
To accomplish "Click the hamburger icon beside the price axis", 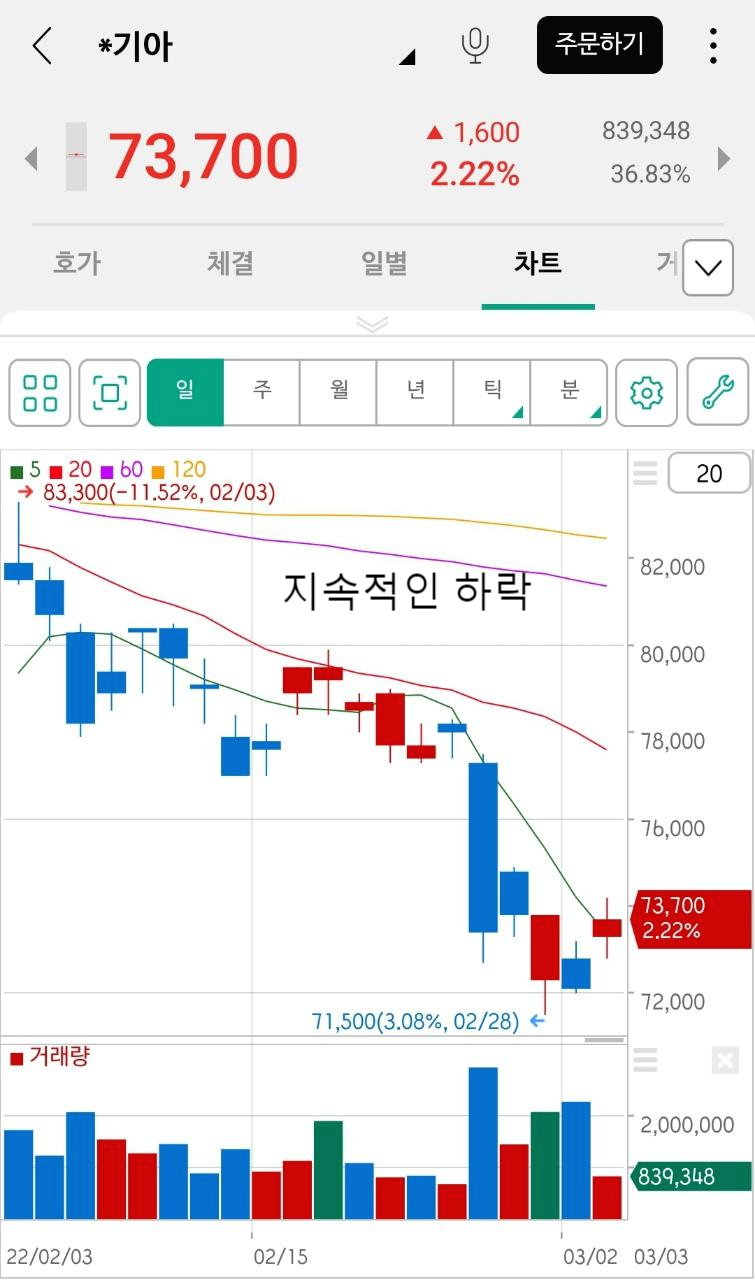I will pyautogui.click(x=645, y=472).
